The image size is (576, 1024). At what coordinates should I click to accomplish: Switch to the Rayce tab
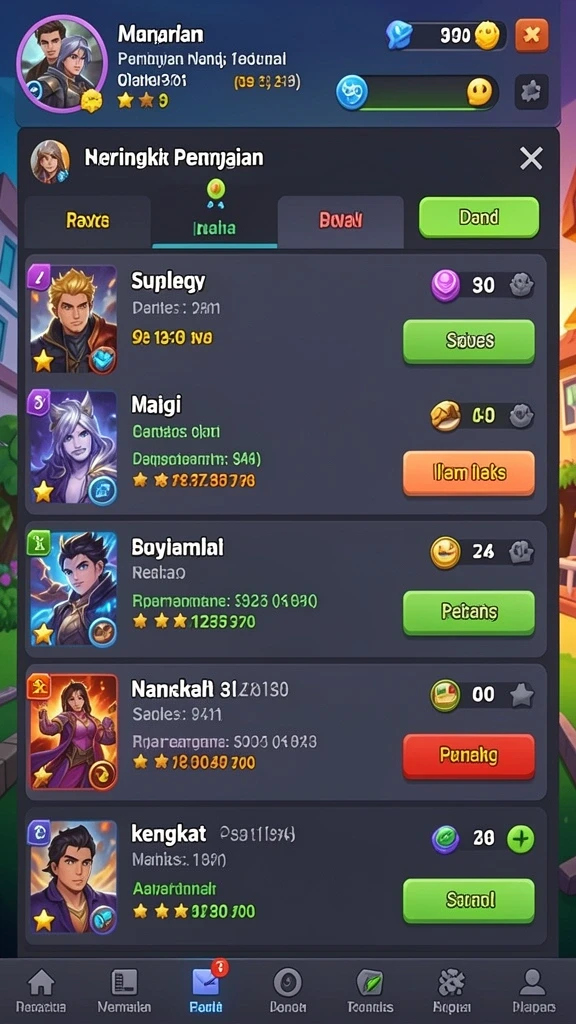pyautogui.click(x=88, y=221)
